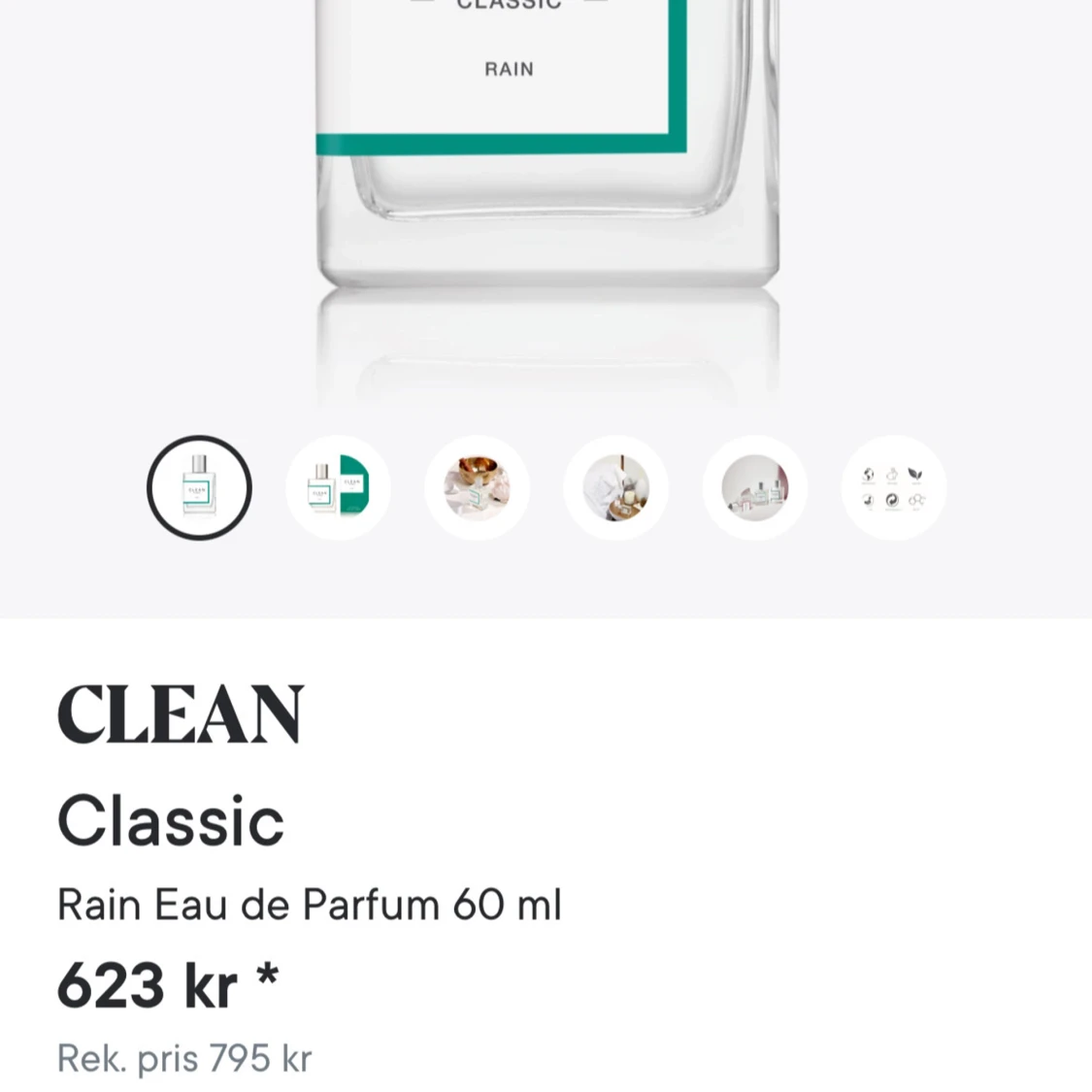View the bottle with green box thumbnail
Viewport: 1092px width, 1092px height.
coord(338,488)
